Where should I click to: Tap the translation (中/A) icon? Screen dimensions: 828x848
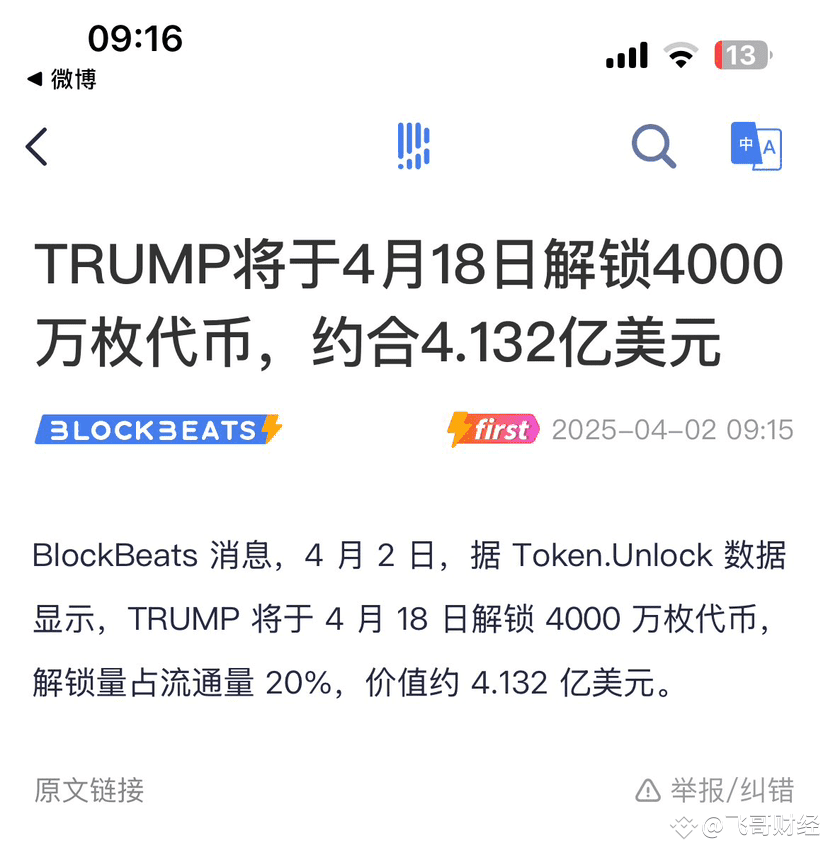(756, 146)
